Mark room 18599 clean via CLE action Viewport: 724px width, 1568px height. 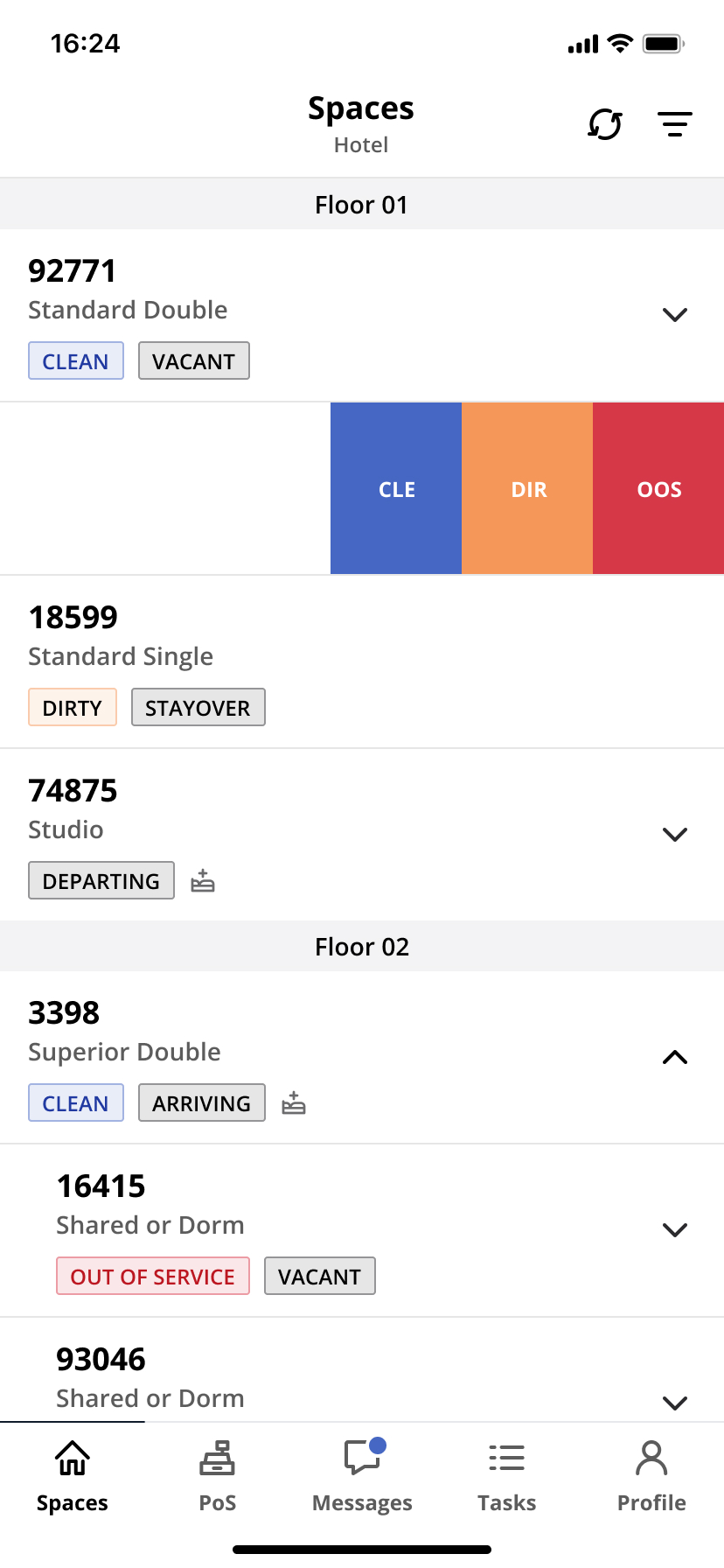point(395,488)
